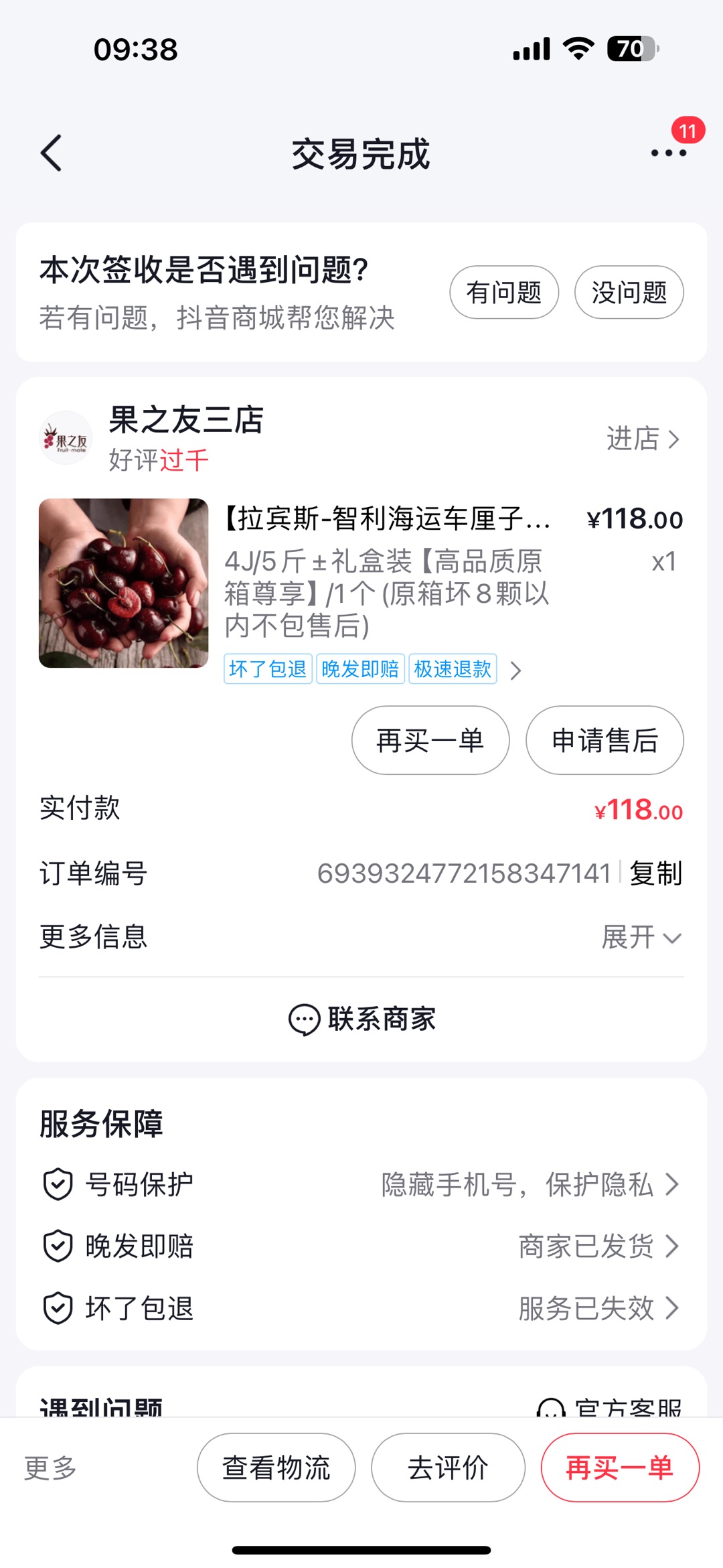Open the 晚发即赔 service row
This screenshot has width=723, height=1568.
pos(361,1246)
